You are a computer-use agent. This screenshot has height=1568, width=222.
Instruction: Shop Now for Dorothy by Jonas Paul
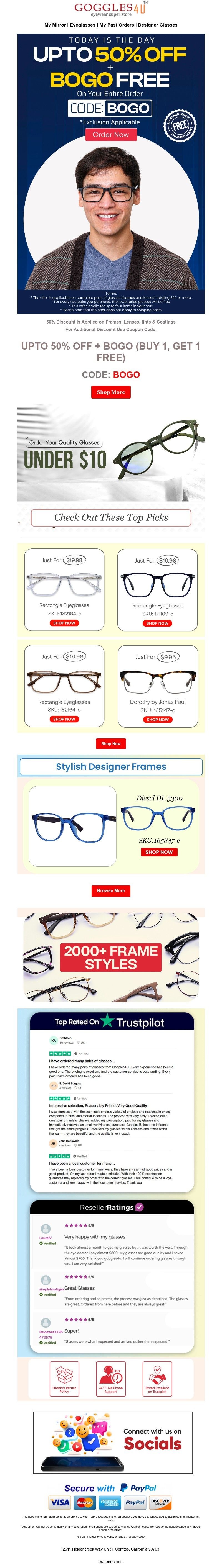tap(157, 720)
